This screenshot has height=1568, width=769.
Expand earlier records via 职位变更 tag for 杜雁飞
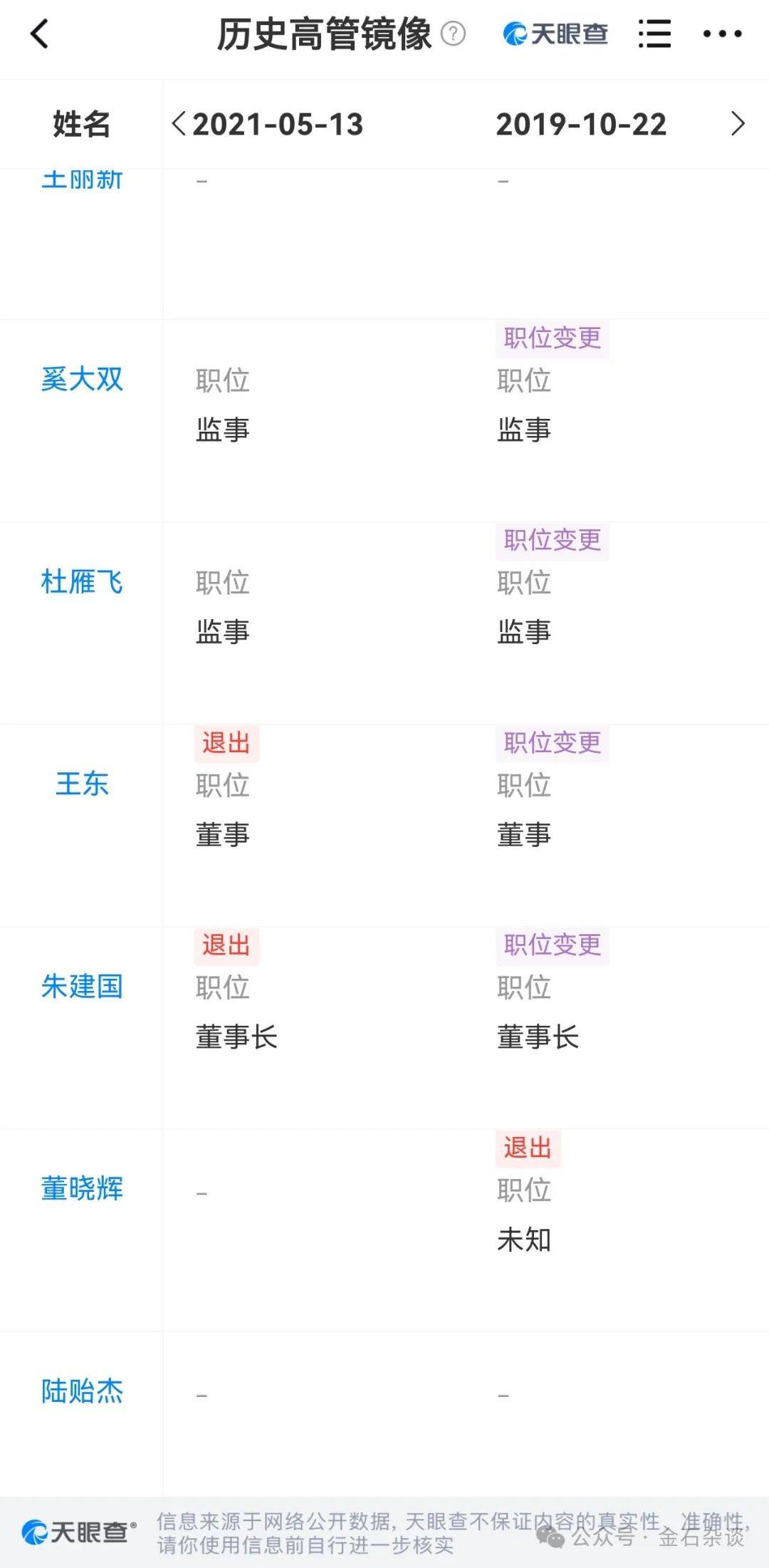[553, 541]
